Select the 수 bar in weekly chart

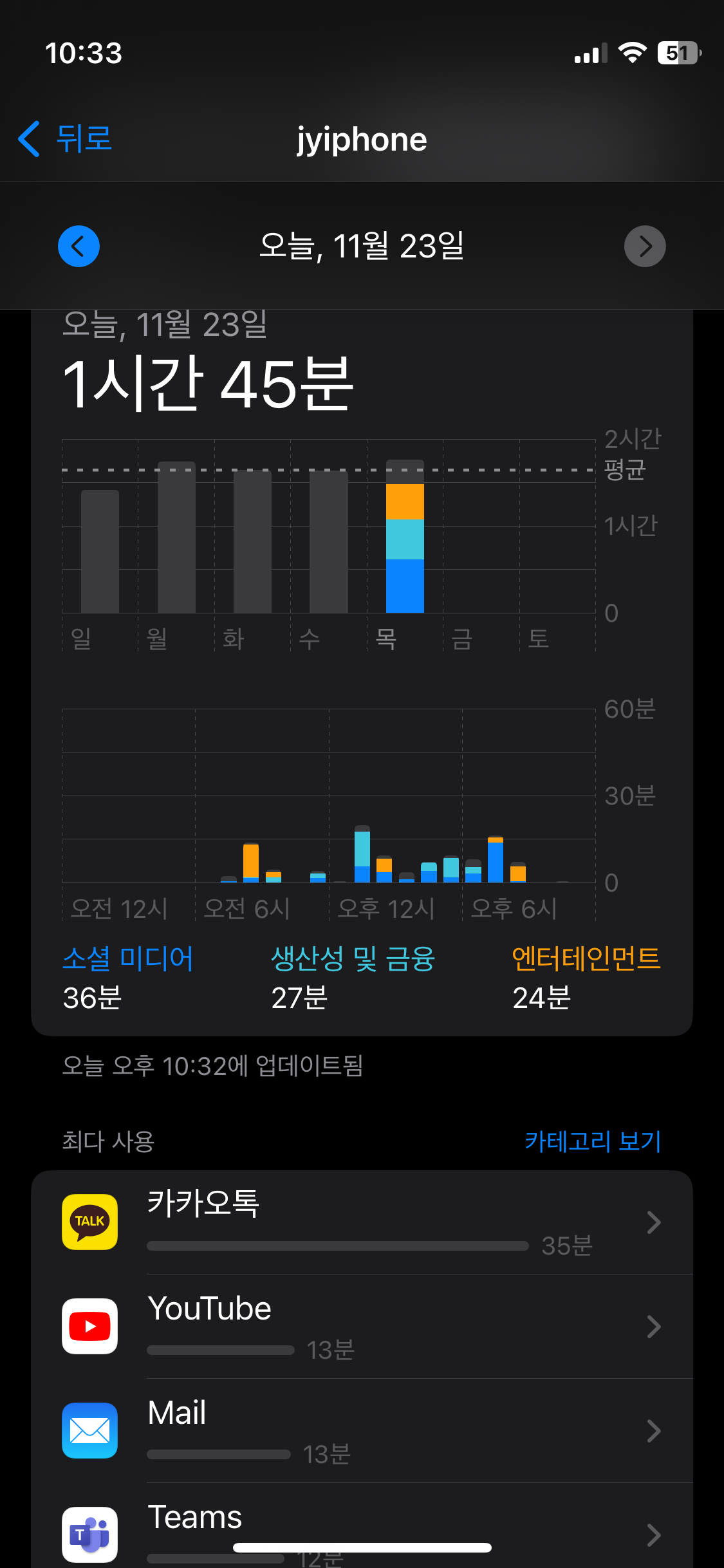(x=329, y=541)
